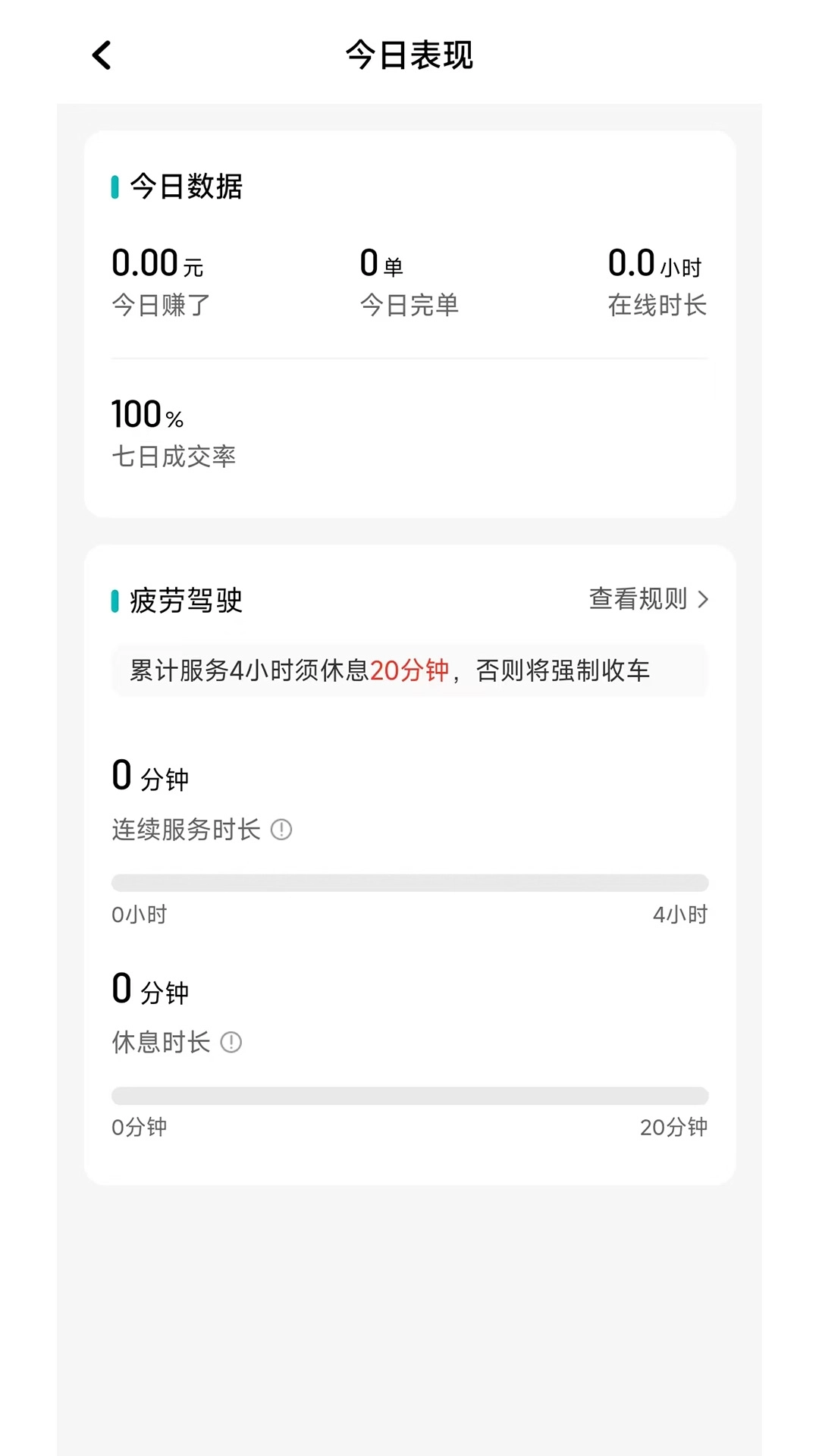Tap the info icon beside 连续服务时长
819x1456 pixels.
point(281,830)
